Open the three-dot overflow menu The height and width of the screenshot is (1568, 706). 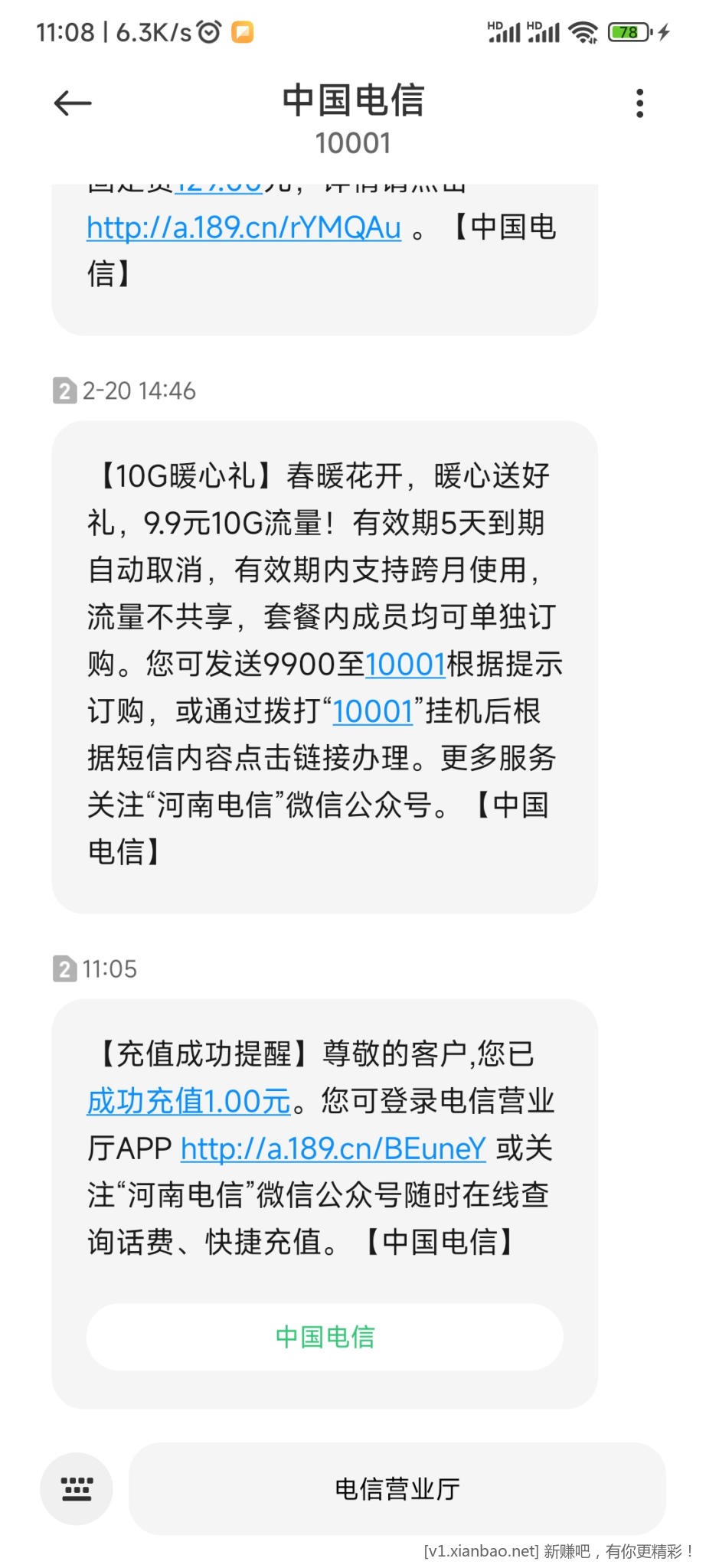(x=639, y=103)
